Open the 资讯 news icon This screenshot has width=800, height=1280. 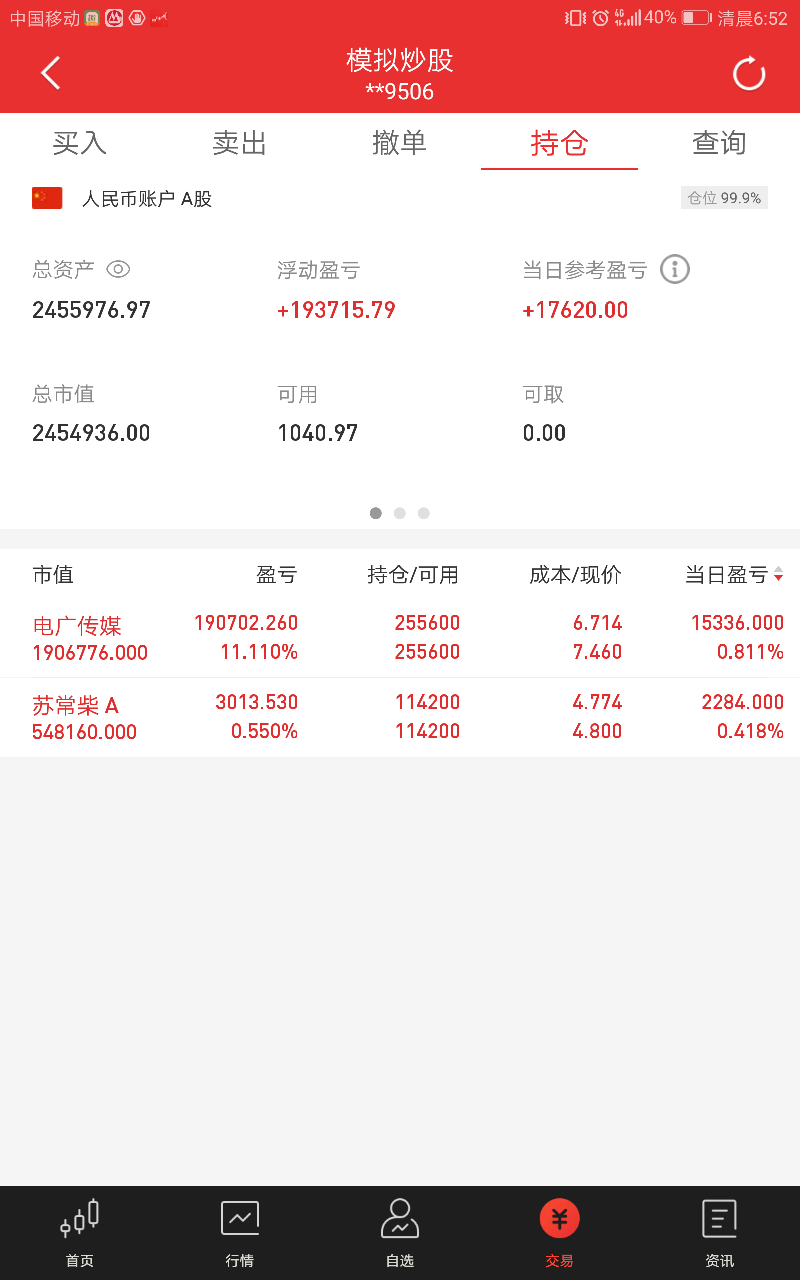point(719,1232)
